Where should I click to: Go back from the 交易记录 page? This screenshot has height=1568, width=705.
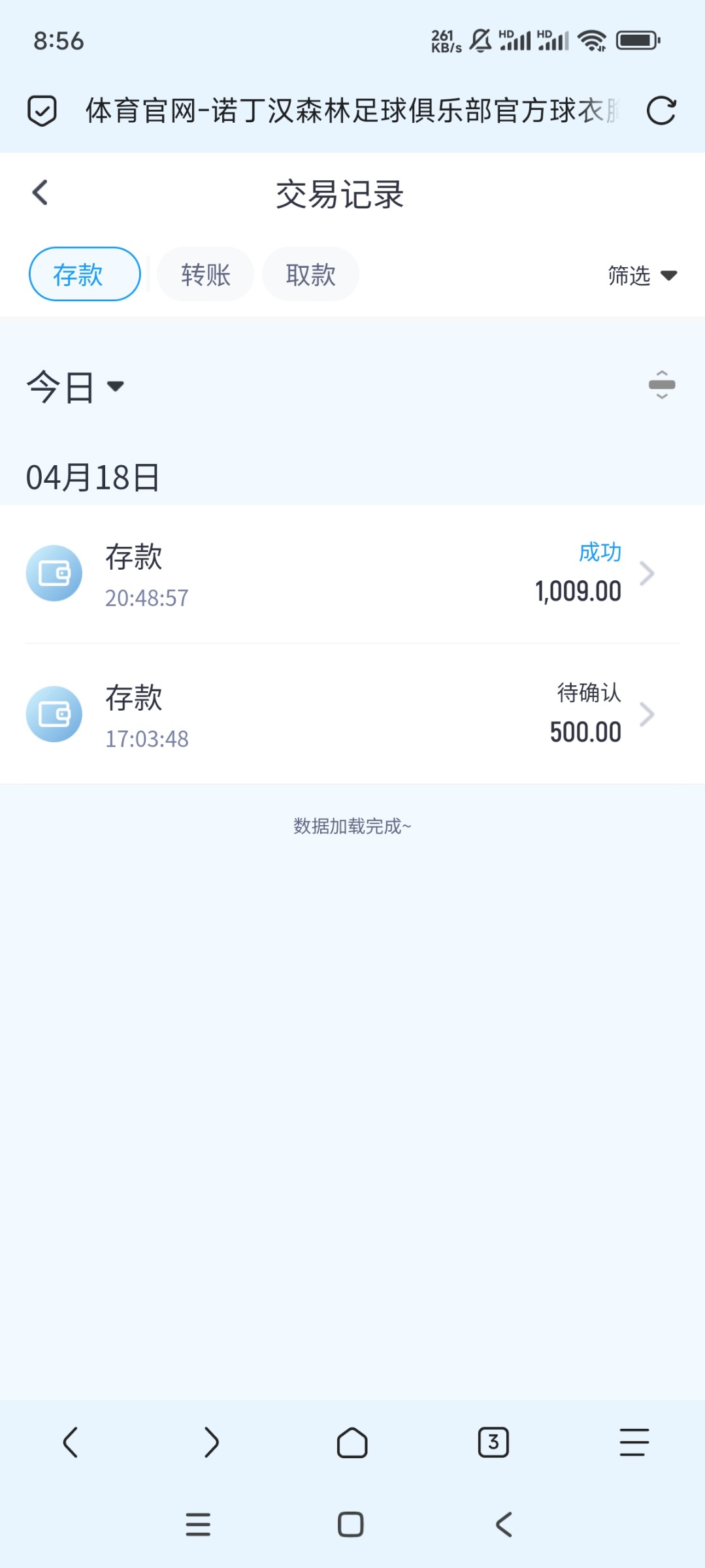tap(41, 193)
